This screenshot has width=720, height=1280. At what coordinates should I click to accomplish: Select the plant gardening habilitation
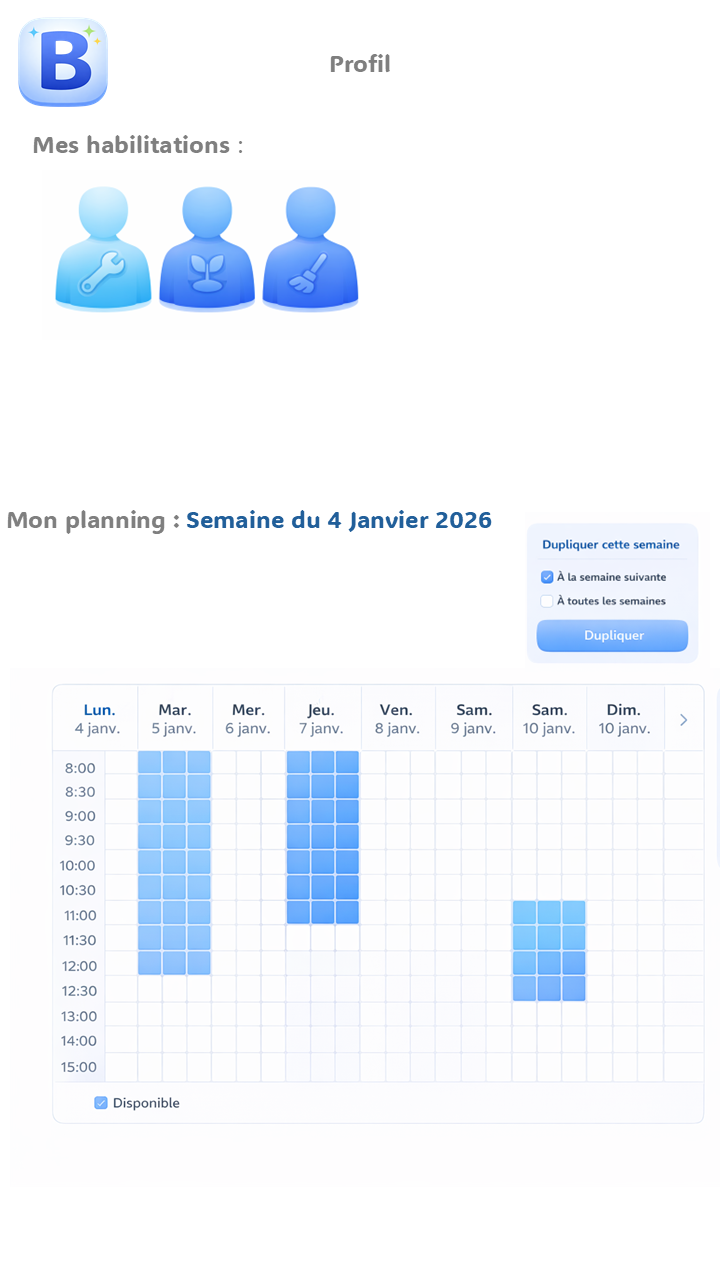[x=207, y=248]
